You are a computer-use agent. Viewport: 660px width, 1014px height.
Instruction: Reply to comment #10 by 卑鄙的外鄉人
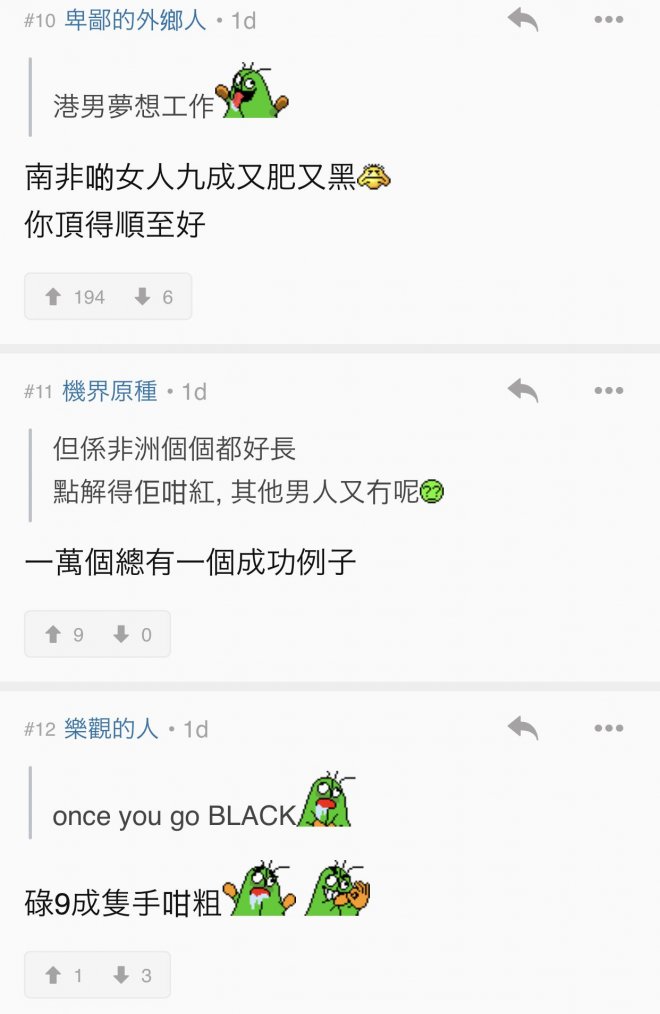[x=522, y=19]
